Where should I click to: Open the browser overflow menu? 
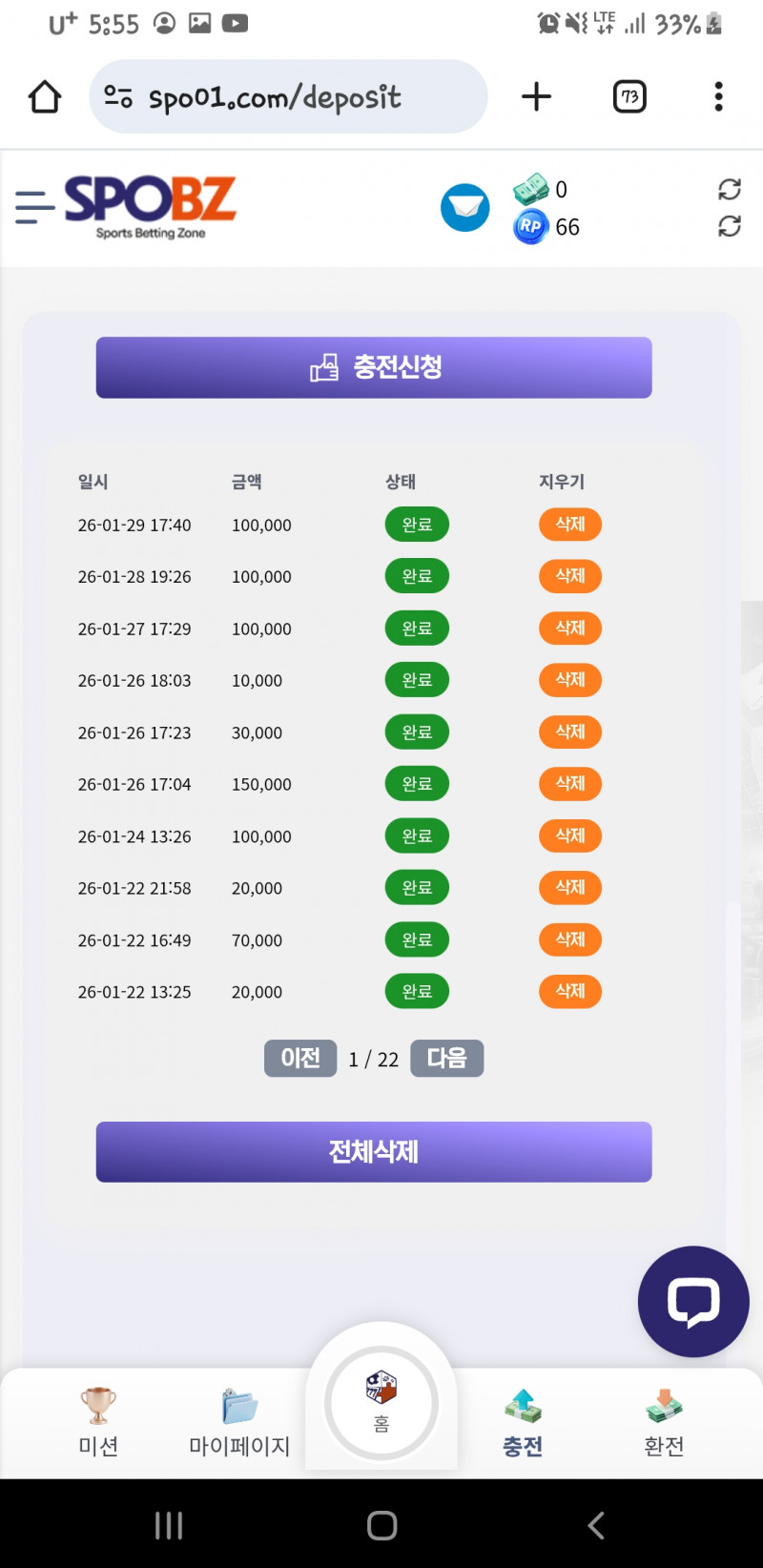pyautogui.click(x=718, y=96)
